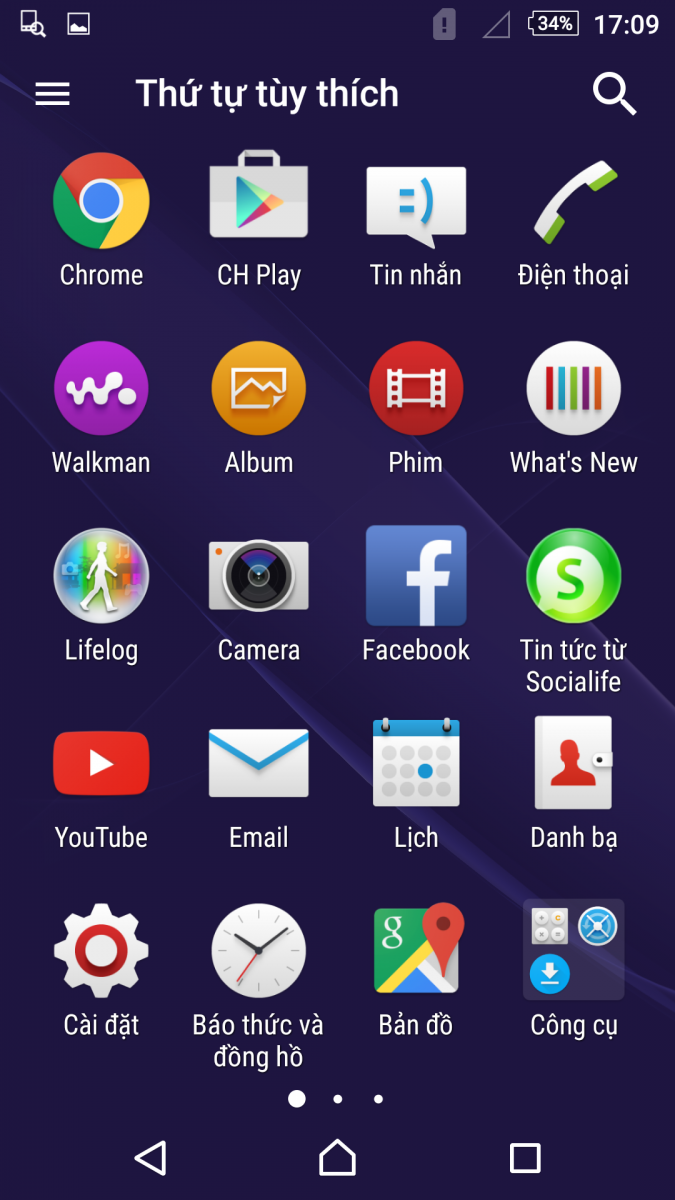Image resolution: width=675 pixels, height=1200 pixels.
Task: Open the Email app
Action: point(258,764)
